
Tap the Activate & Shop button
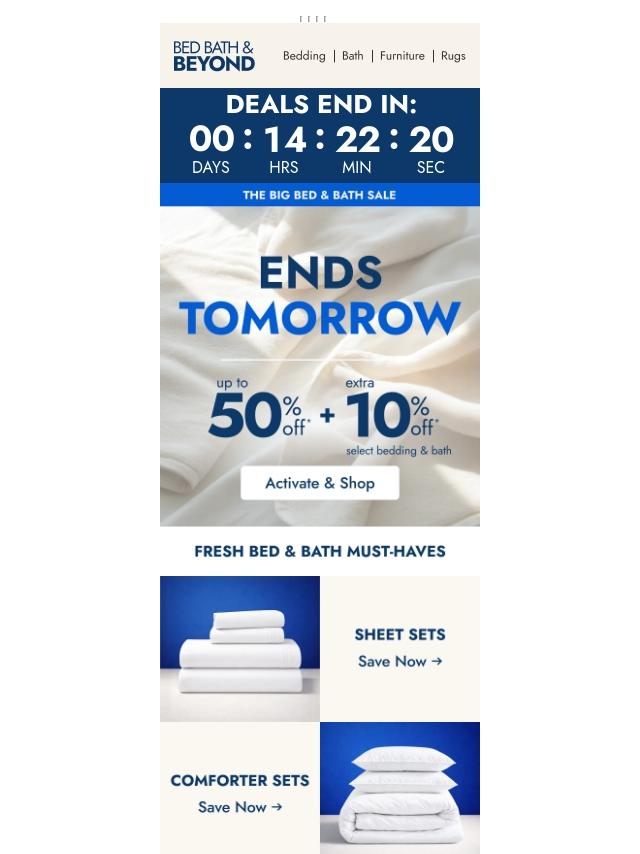[320, 483]
